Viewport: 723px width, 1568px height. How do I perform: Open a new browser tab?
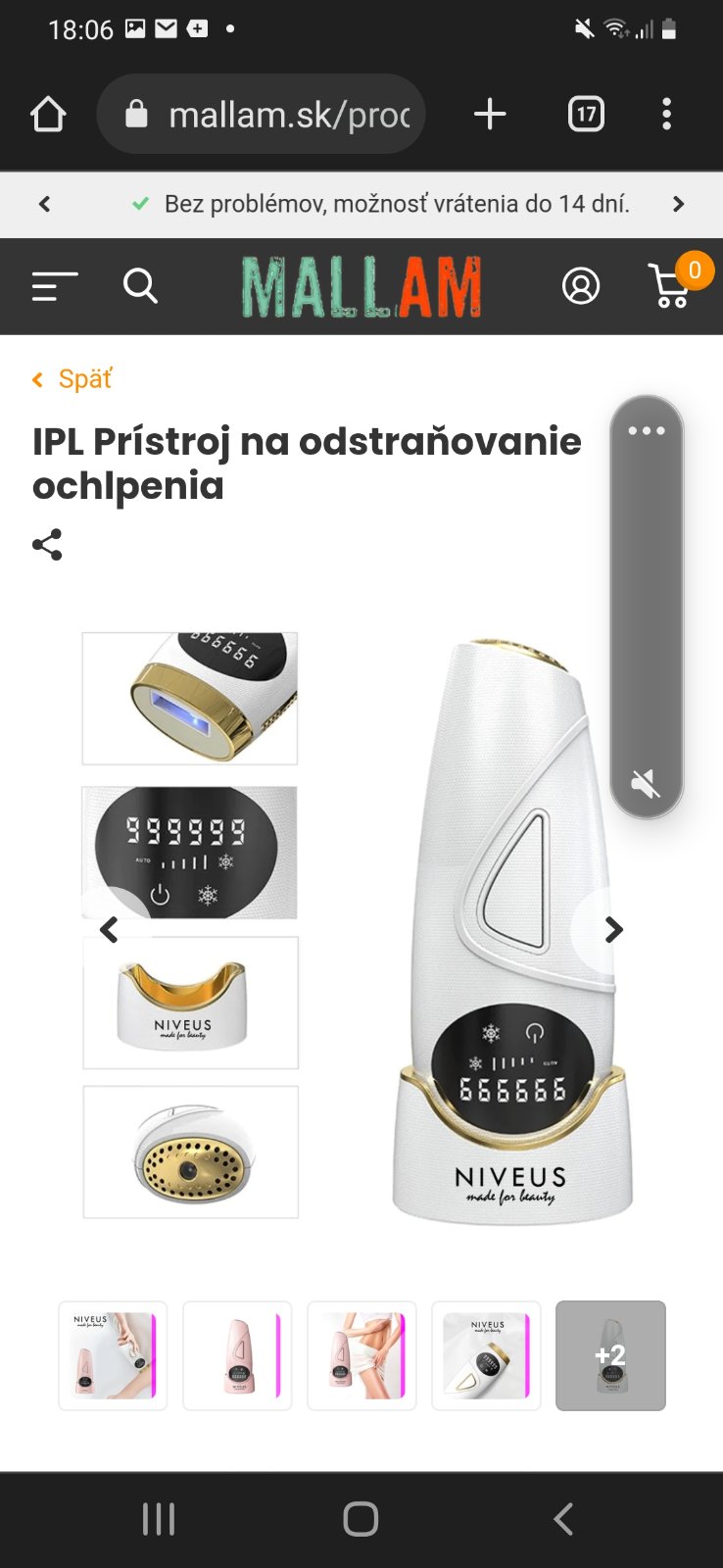point(490,115)
